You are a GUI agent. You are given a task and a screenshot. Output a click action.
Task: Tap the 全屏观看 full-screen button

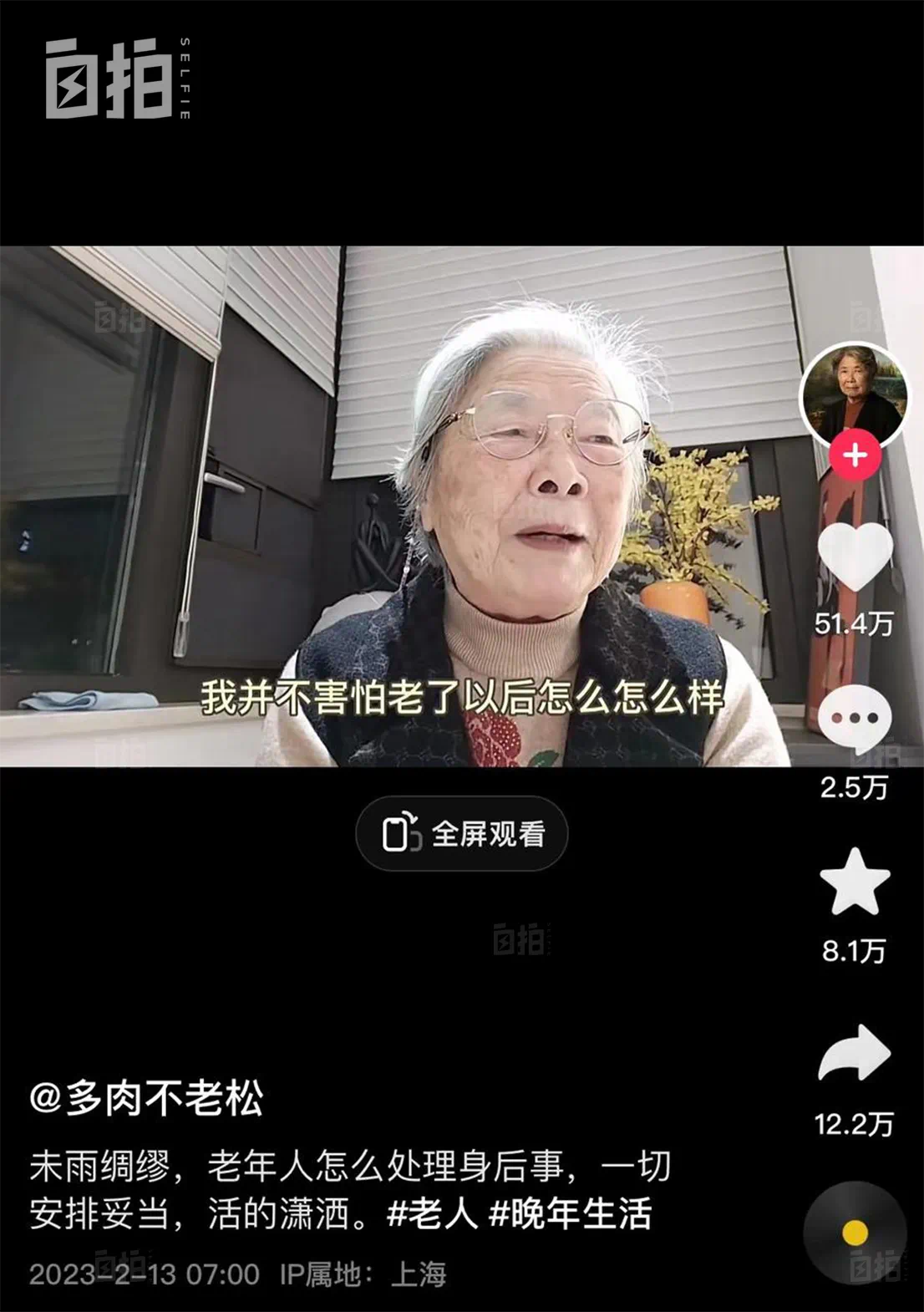(x=462, y=834)
